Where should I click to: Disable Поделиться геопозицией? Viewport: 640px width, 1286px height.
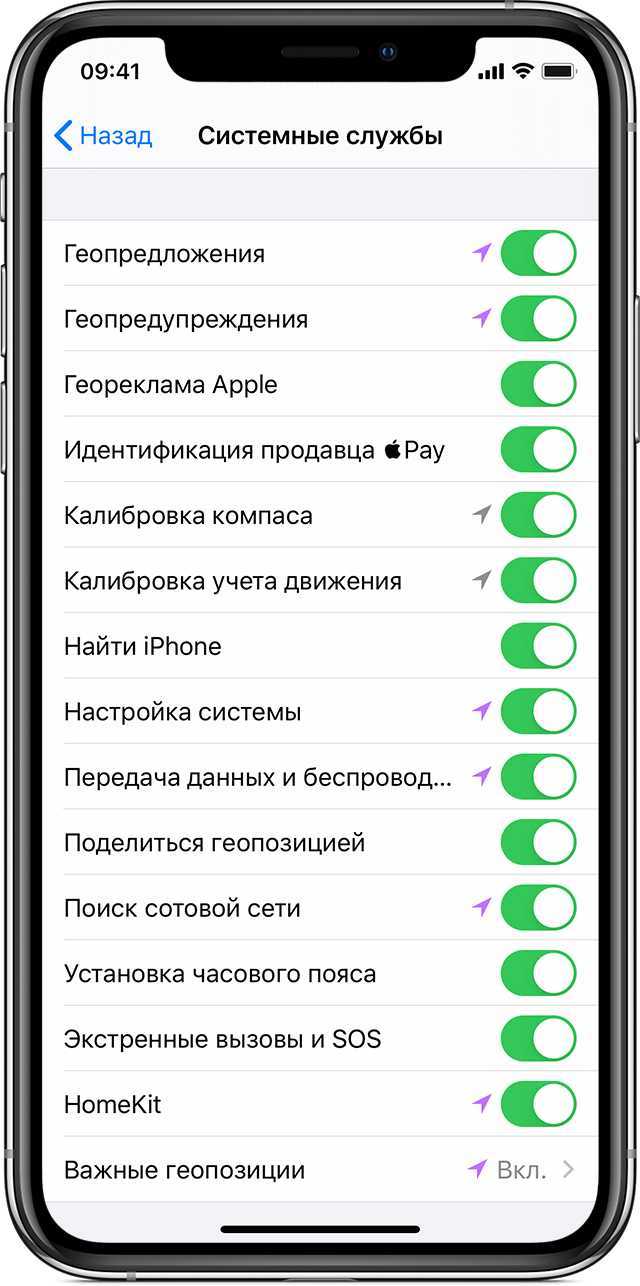coord(539,843)
